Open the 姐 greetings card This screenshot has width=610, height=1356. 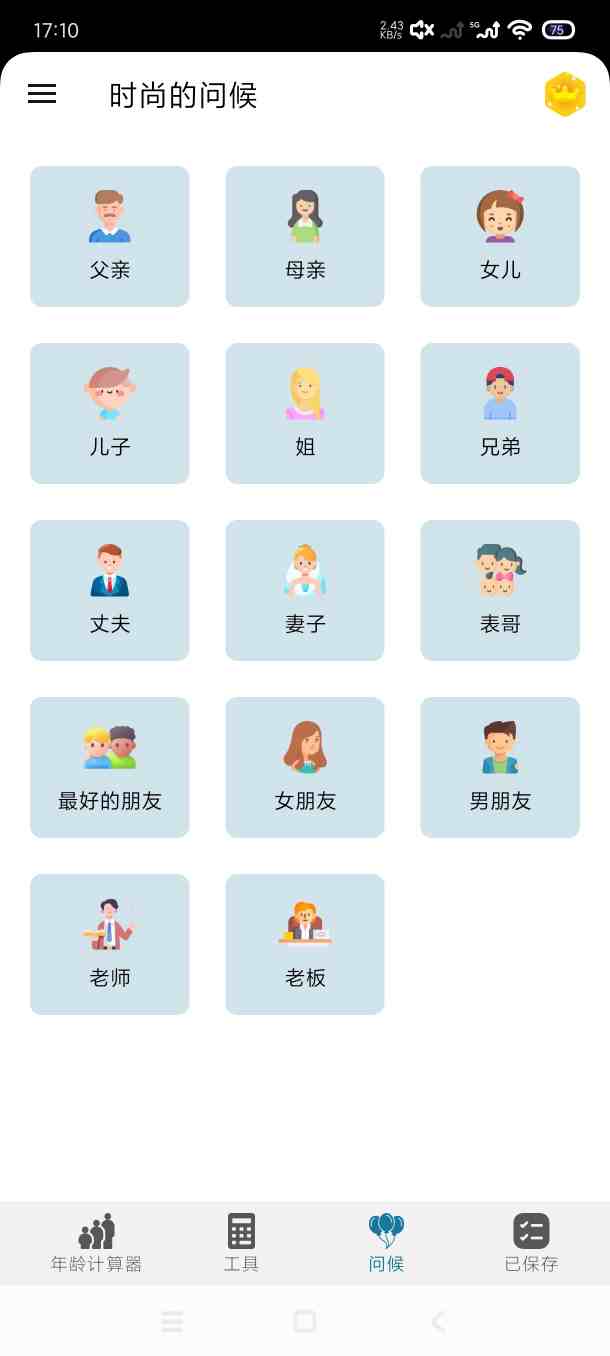coord(305,413)
